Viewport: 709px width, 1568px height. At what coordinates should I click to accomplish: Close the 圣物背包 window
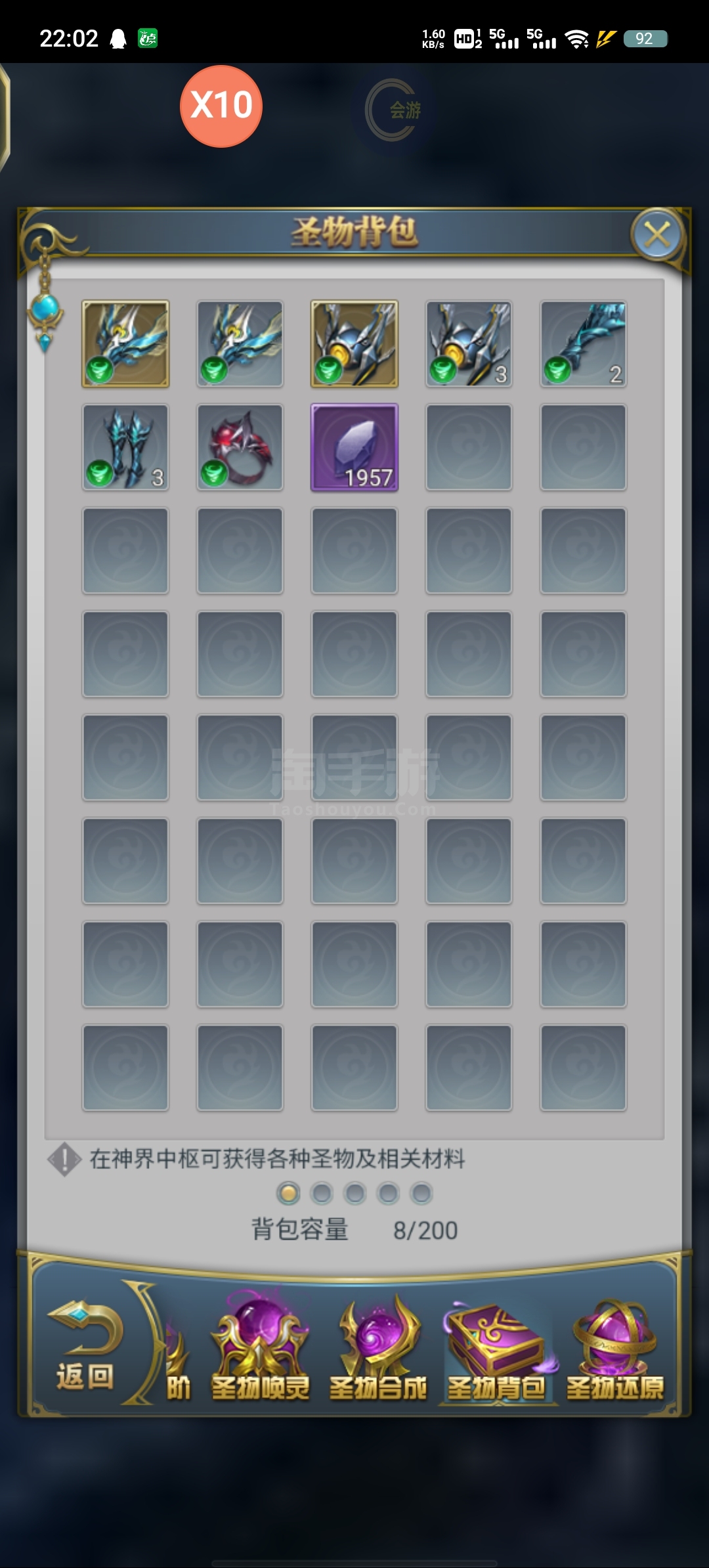pyautogui.click(x=657, y=234)
